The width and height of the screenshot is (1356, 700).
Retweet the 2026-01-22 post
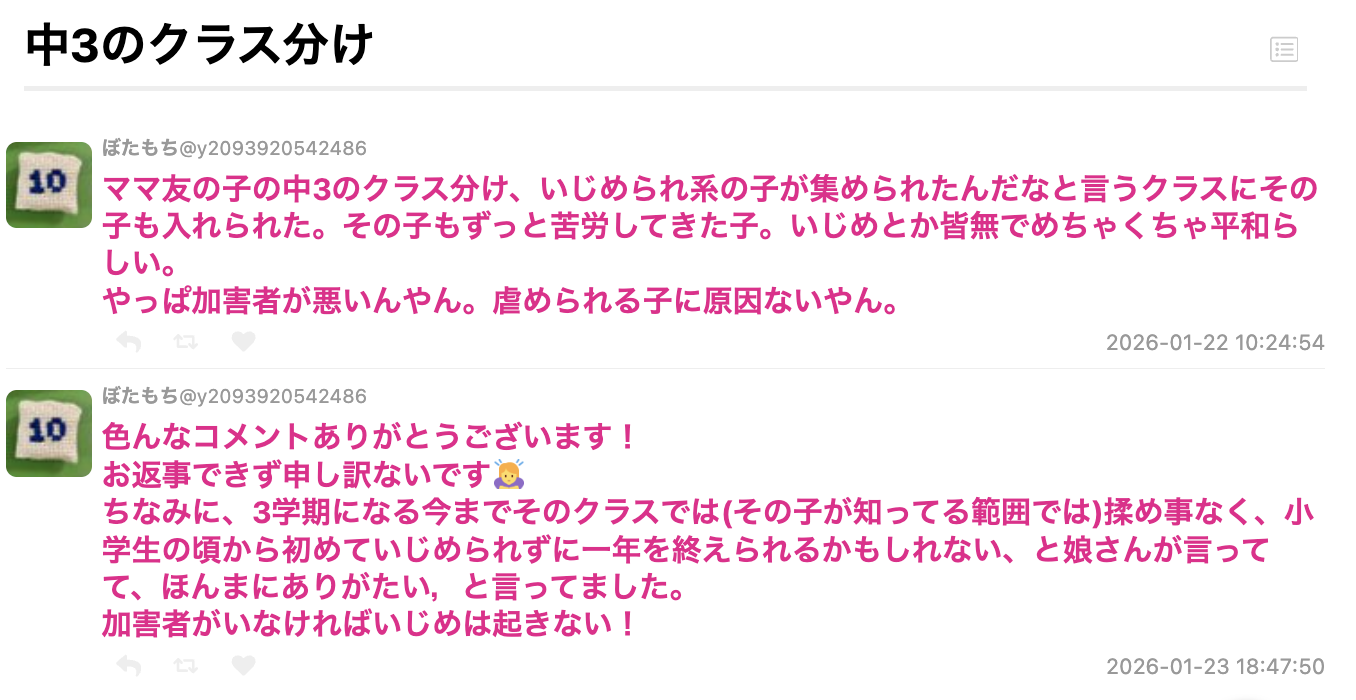[186, 342]
